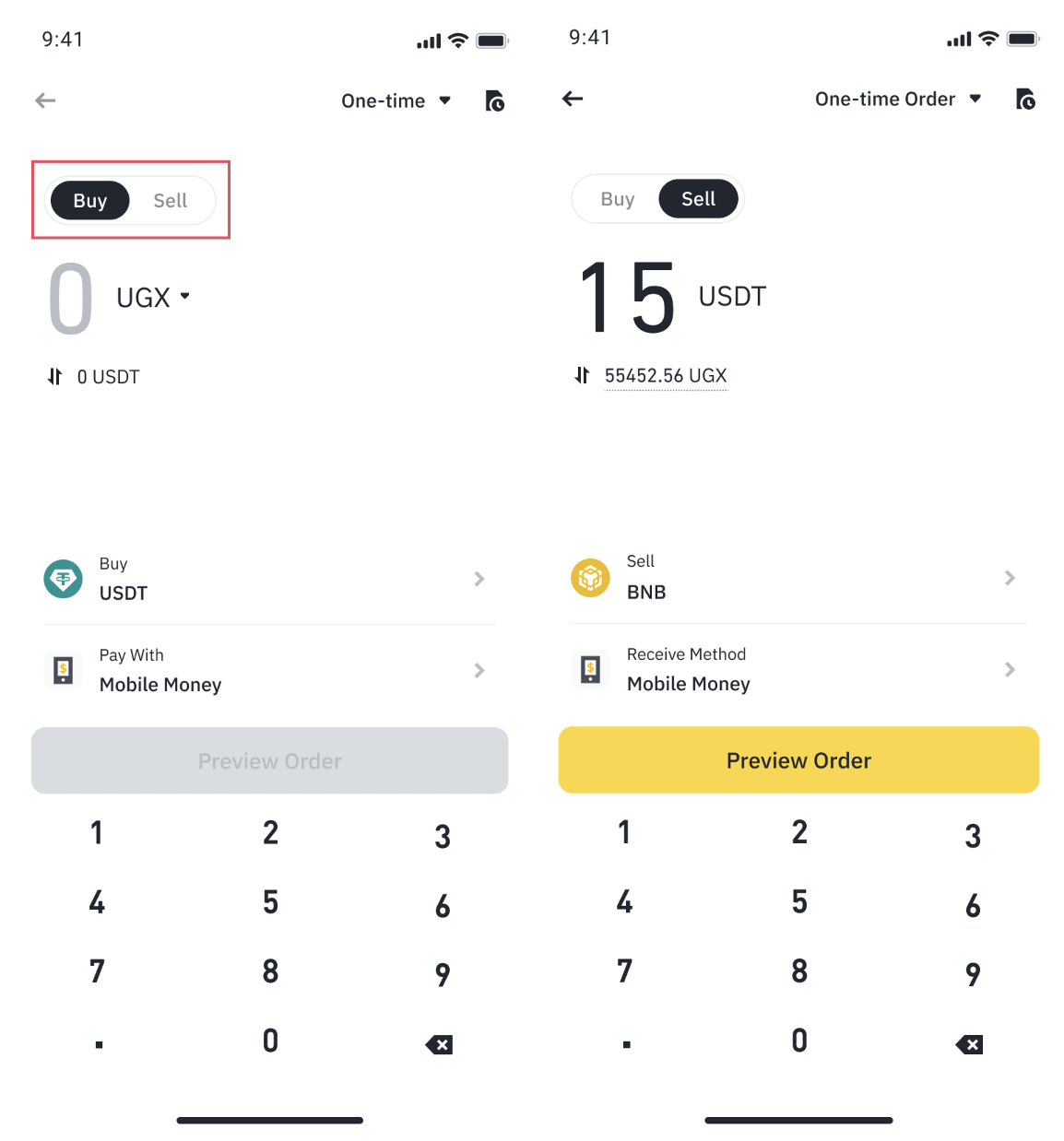Open the Buy USDT coin selection row
The height and width of the screenshot is (1141, 1064).
[269, 579]
